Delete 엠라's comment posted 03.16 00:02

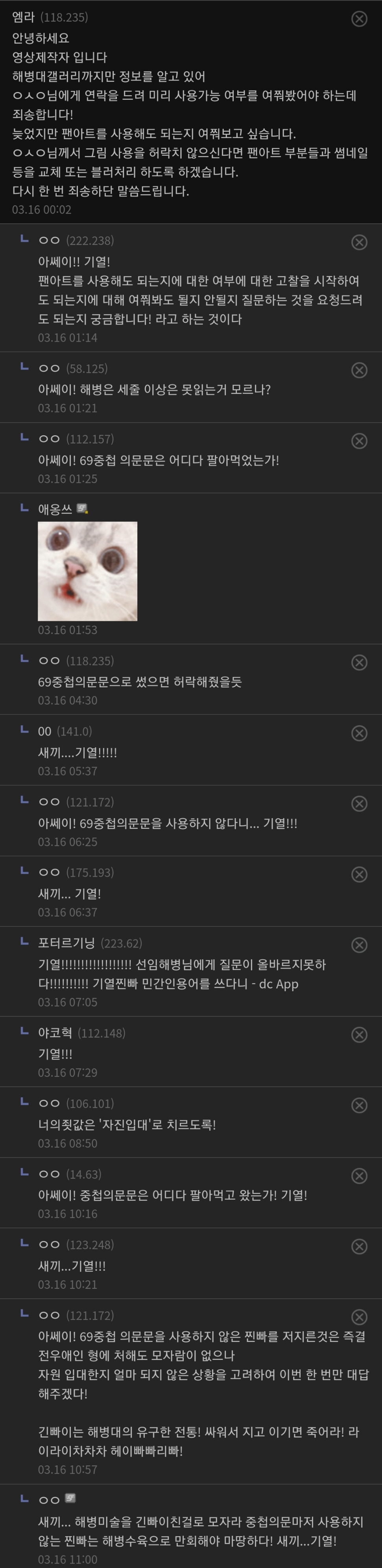point(360,19)
